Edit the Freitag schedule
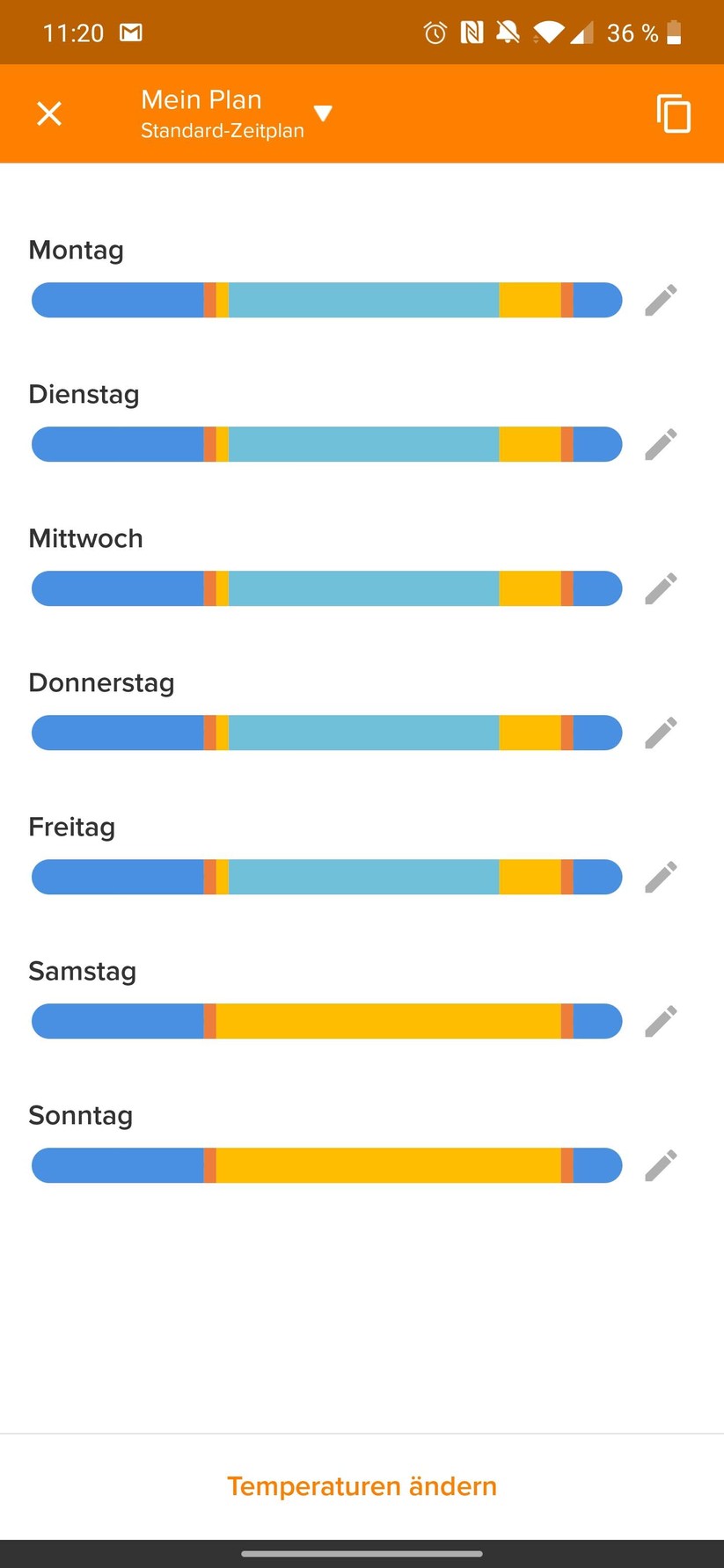Viewport: 724px width, 1568px height. [661, 877]
